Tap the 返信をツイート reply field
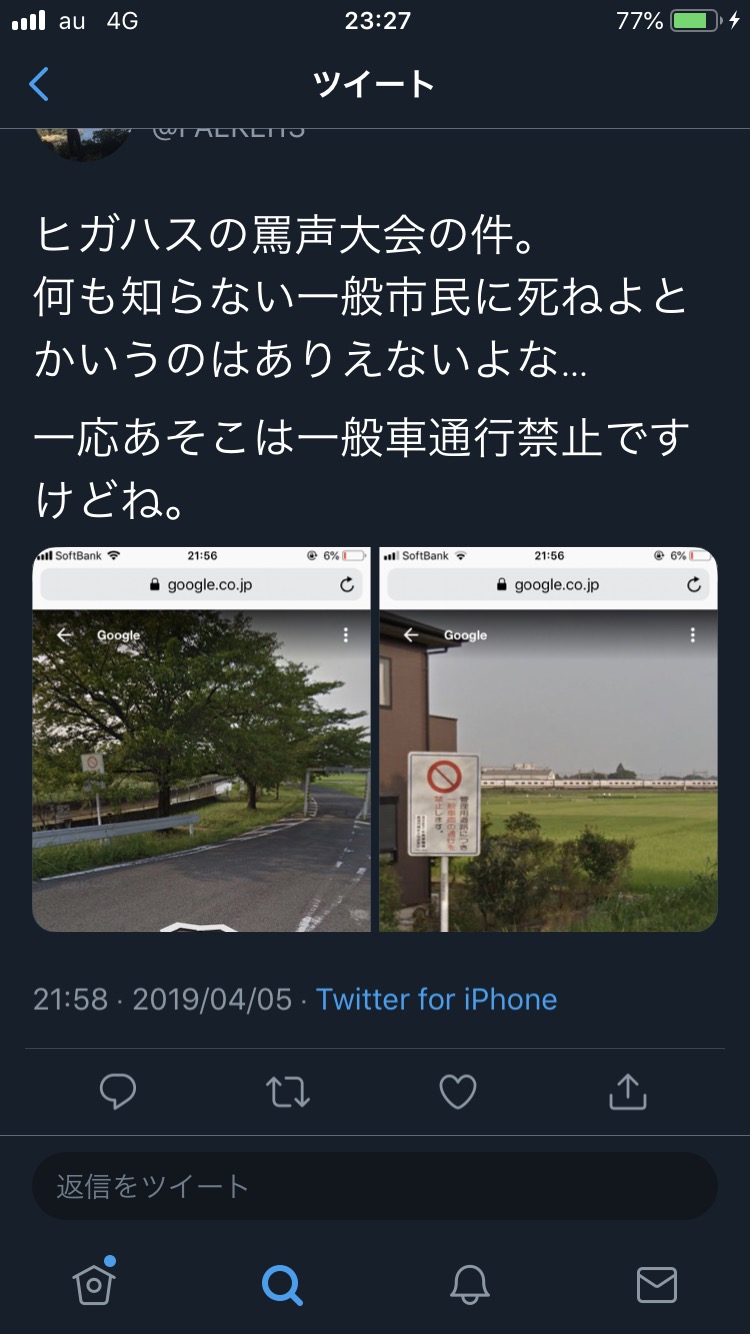Viewport: 750px width, 1334px height. (x=375, y=1186)
